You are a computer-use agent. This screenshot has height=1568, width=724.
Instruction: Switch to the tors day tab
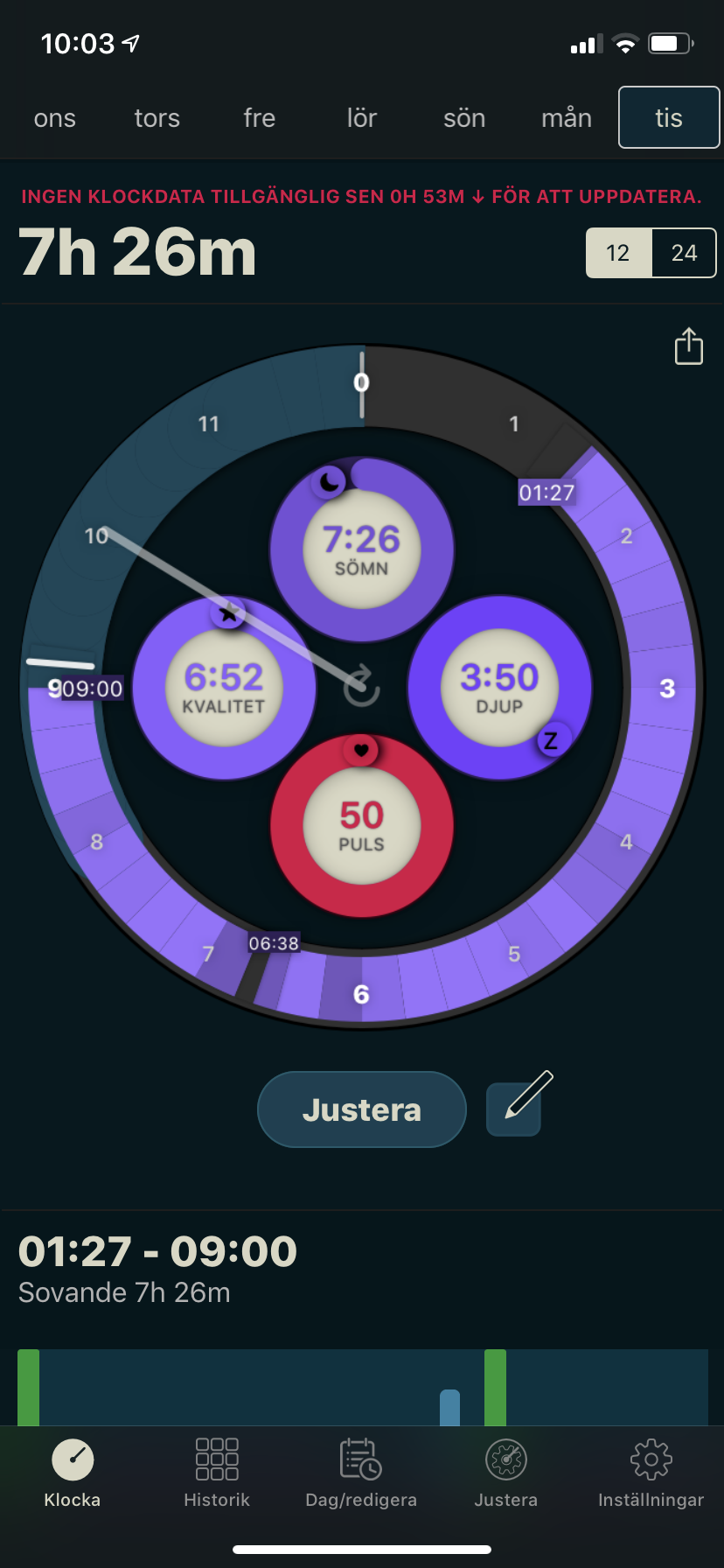tap(157, 118)
